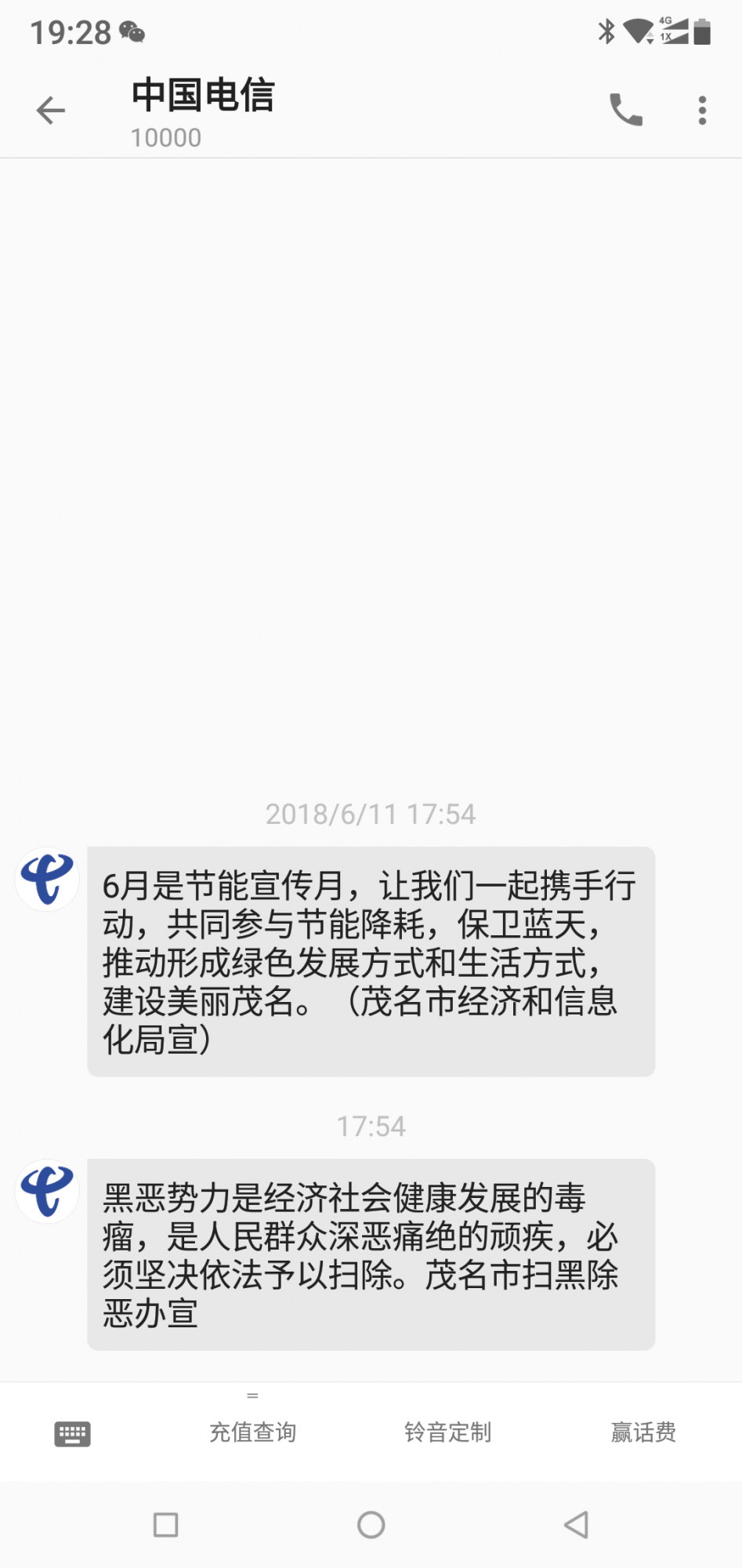742x1568 pixels.
Task: Tap the 赢话费 option
Action: pos(642,1432)
